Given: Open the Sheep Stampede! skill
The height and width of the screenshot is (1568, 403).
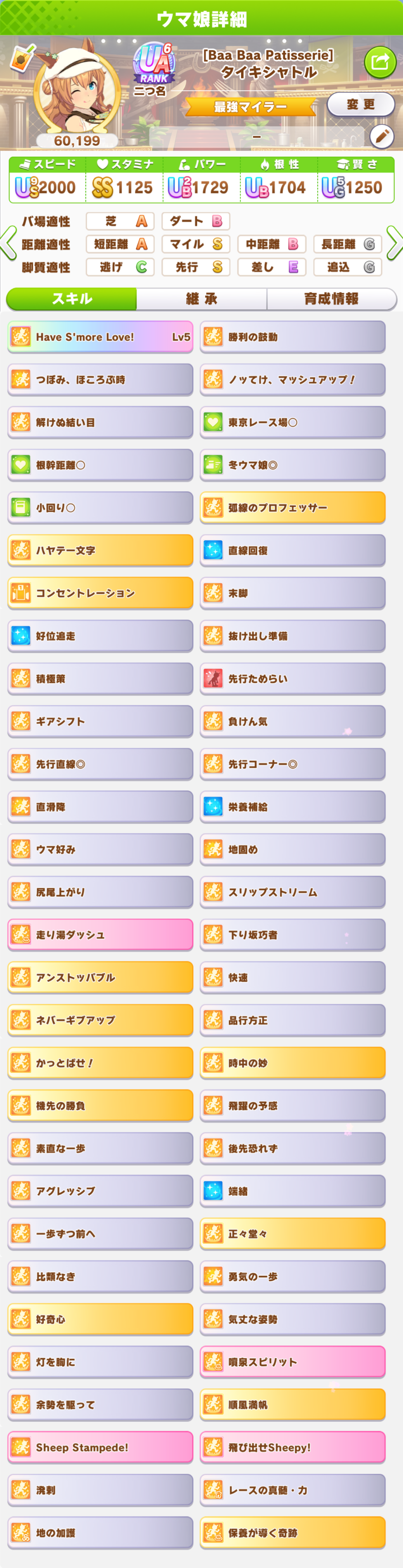Looking at the screenshot, I should tap(100, 1447).
